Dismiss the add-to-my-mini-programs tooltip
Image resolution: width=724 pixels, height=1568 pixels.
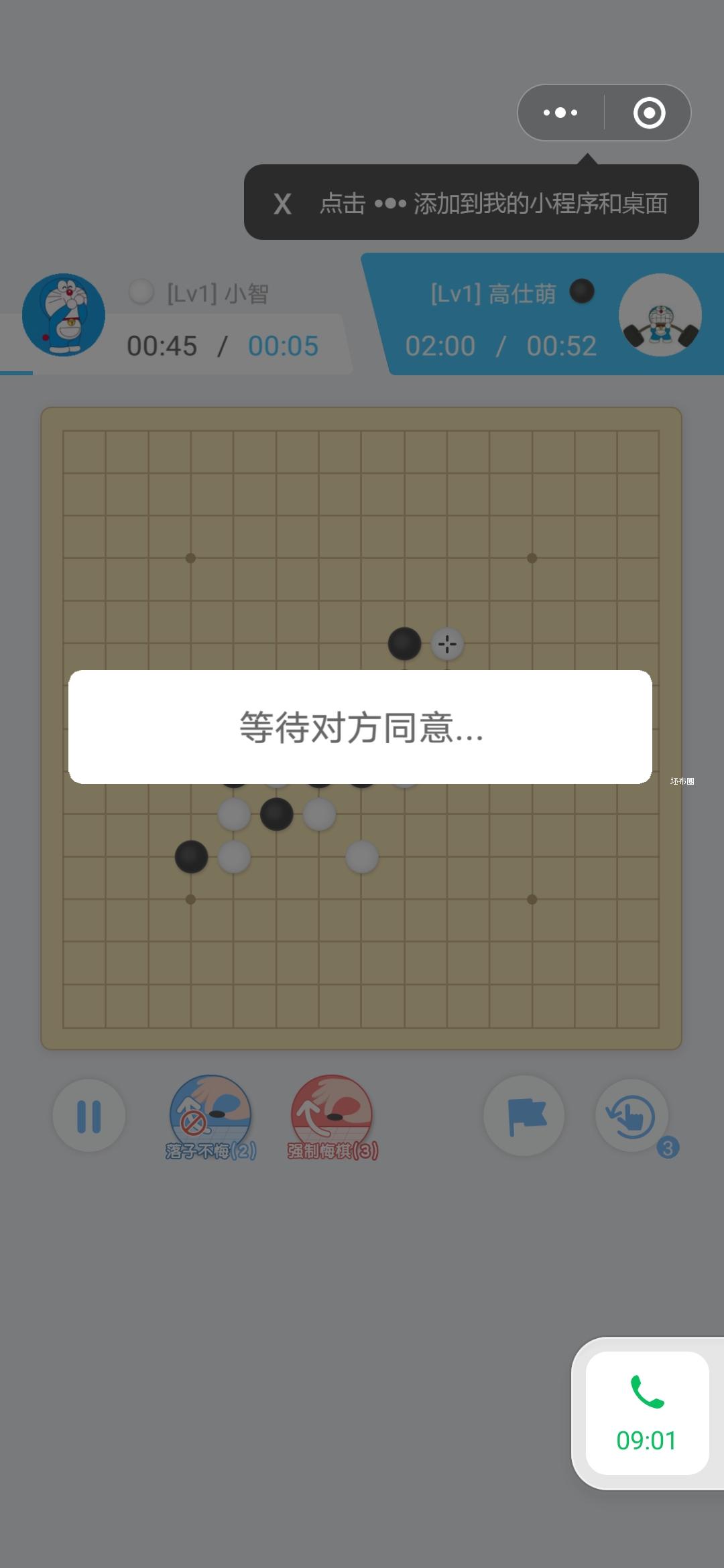click(282, 203)
